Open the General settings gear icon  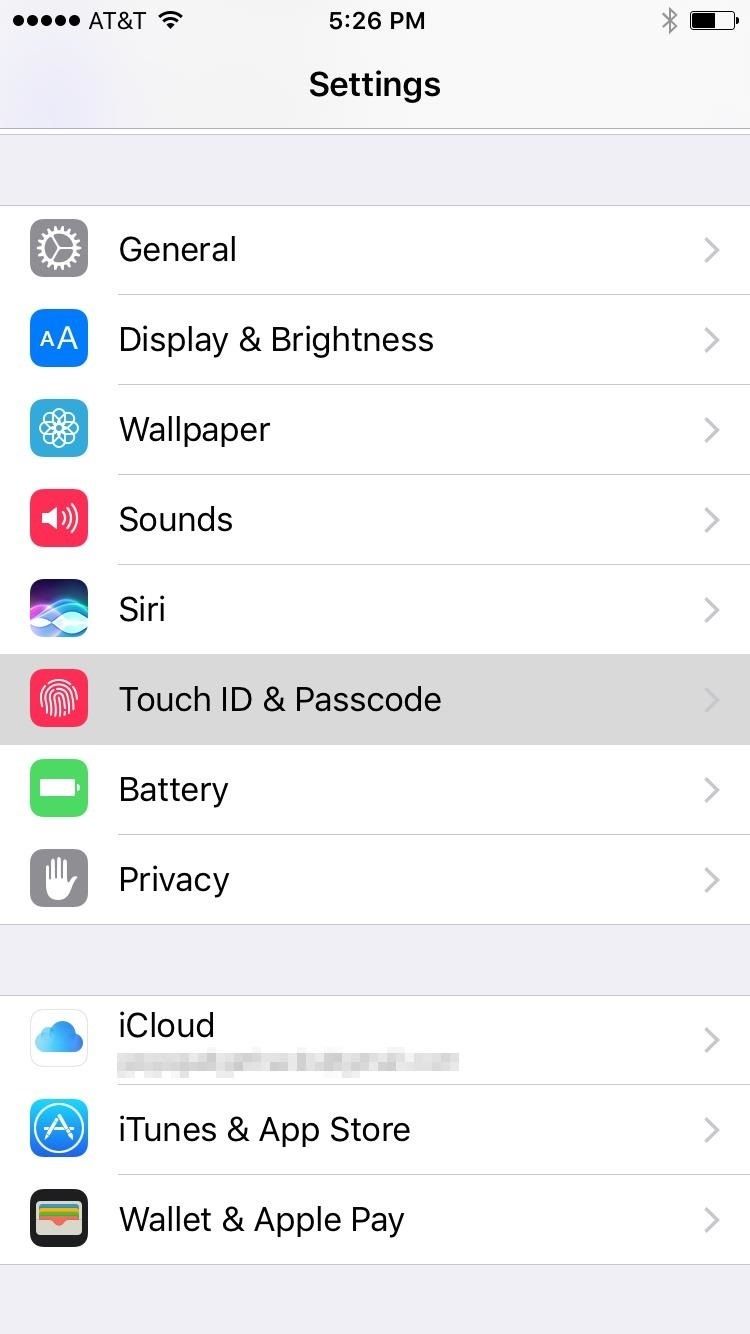click(x=58, y=249)
